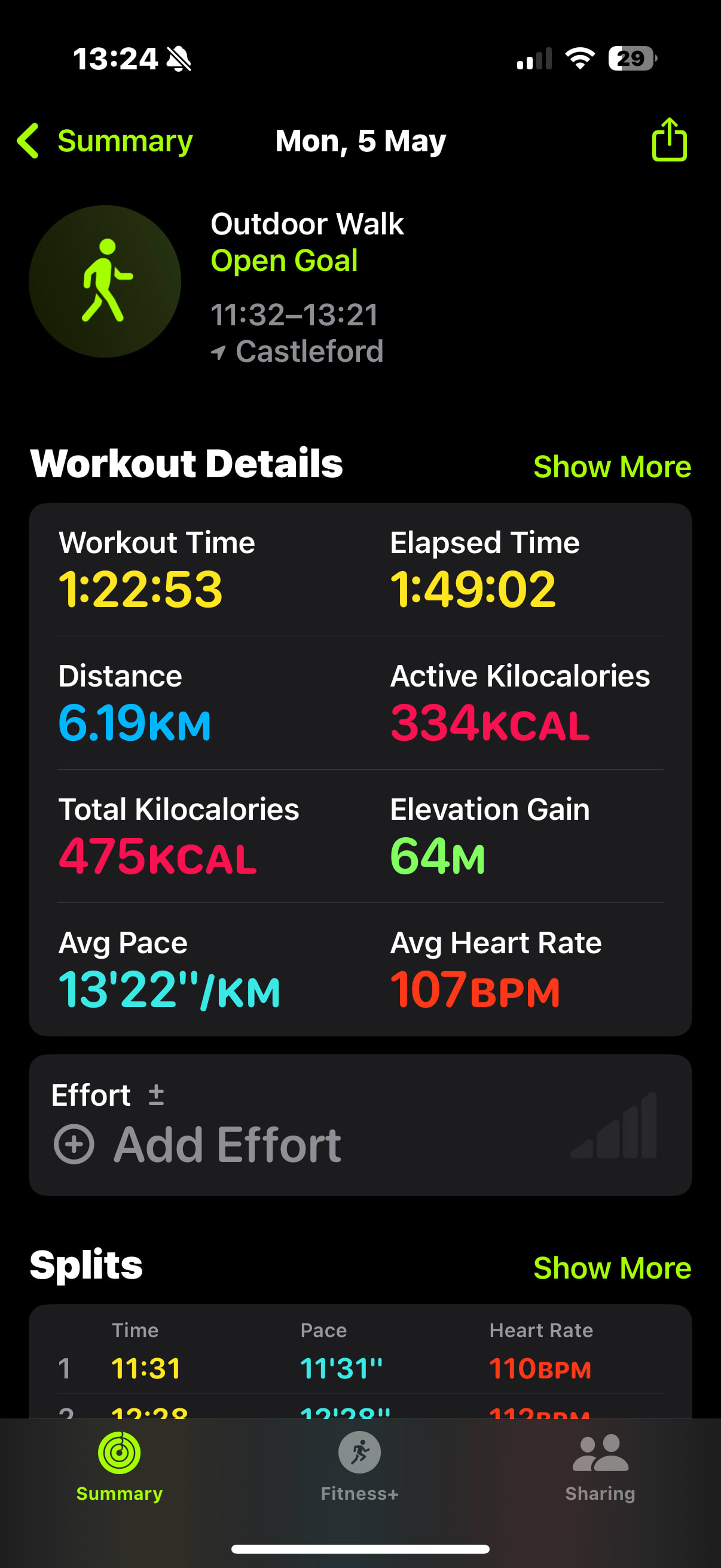Show more Workout Details

click(612, 467)
